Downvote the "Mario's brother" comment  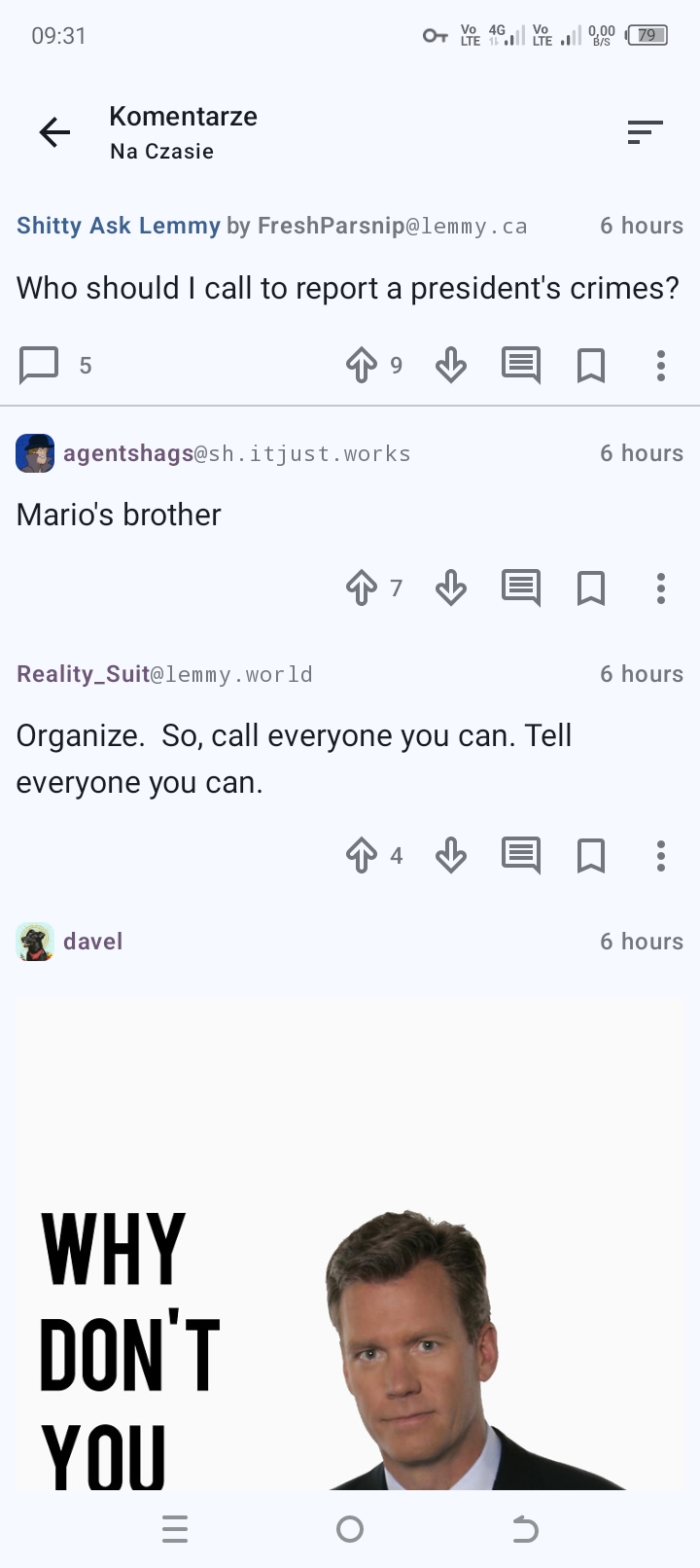pos(451,588)
